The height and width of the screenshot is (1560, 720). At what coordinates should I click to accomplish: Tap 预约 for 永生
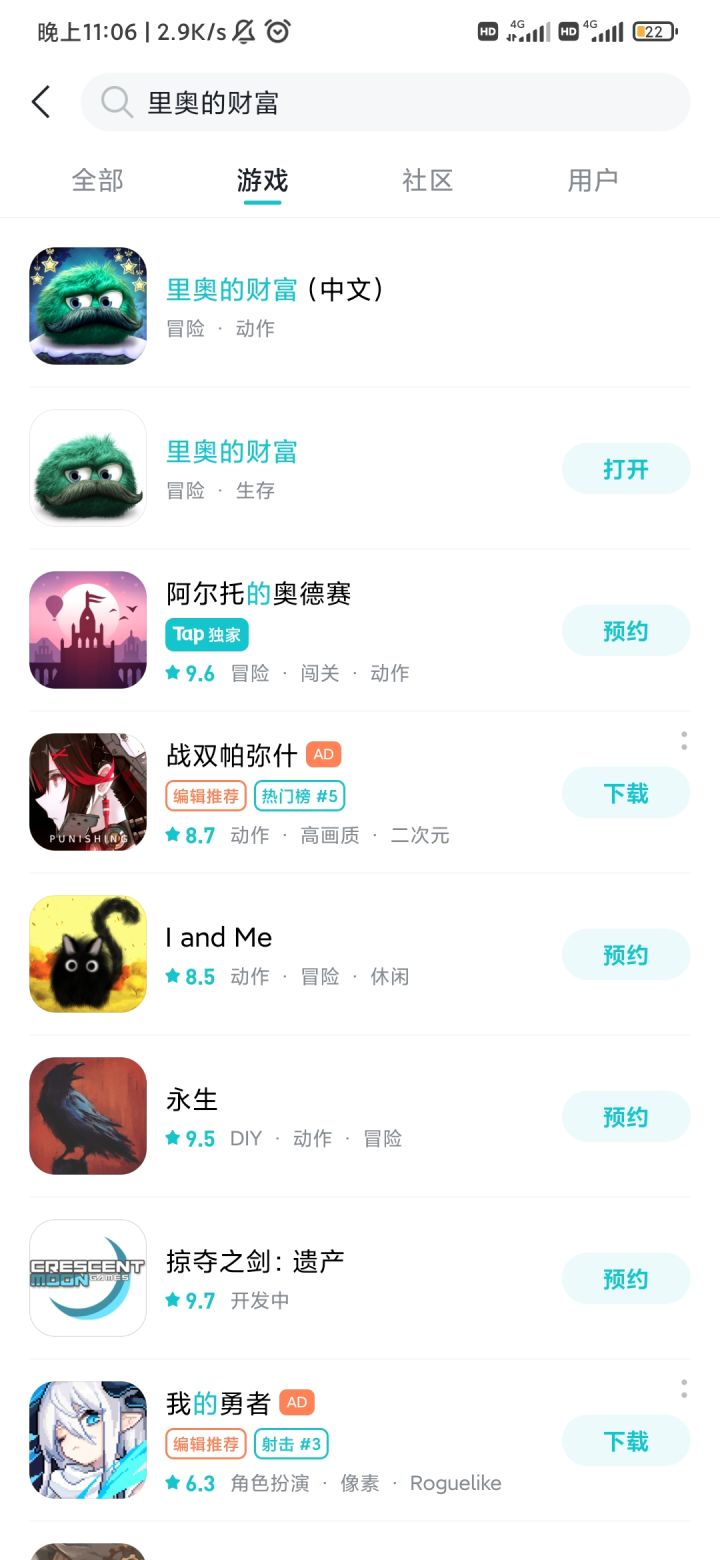coord(625,1117)
